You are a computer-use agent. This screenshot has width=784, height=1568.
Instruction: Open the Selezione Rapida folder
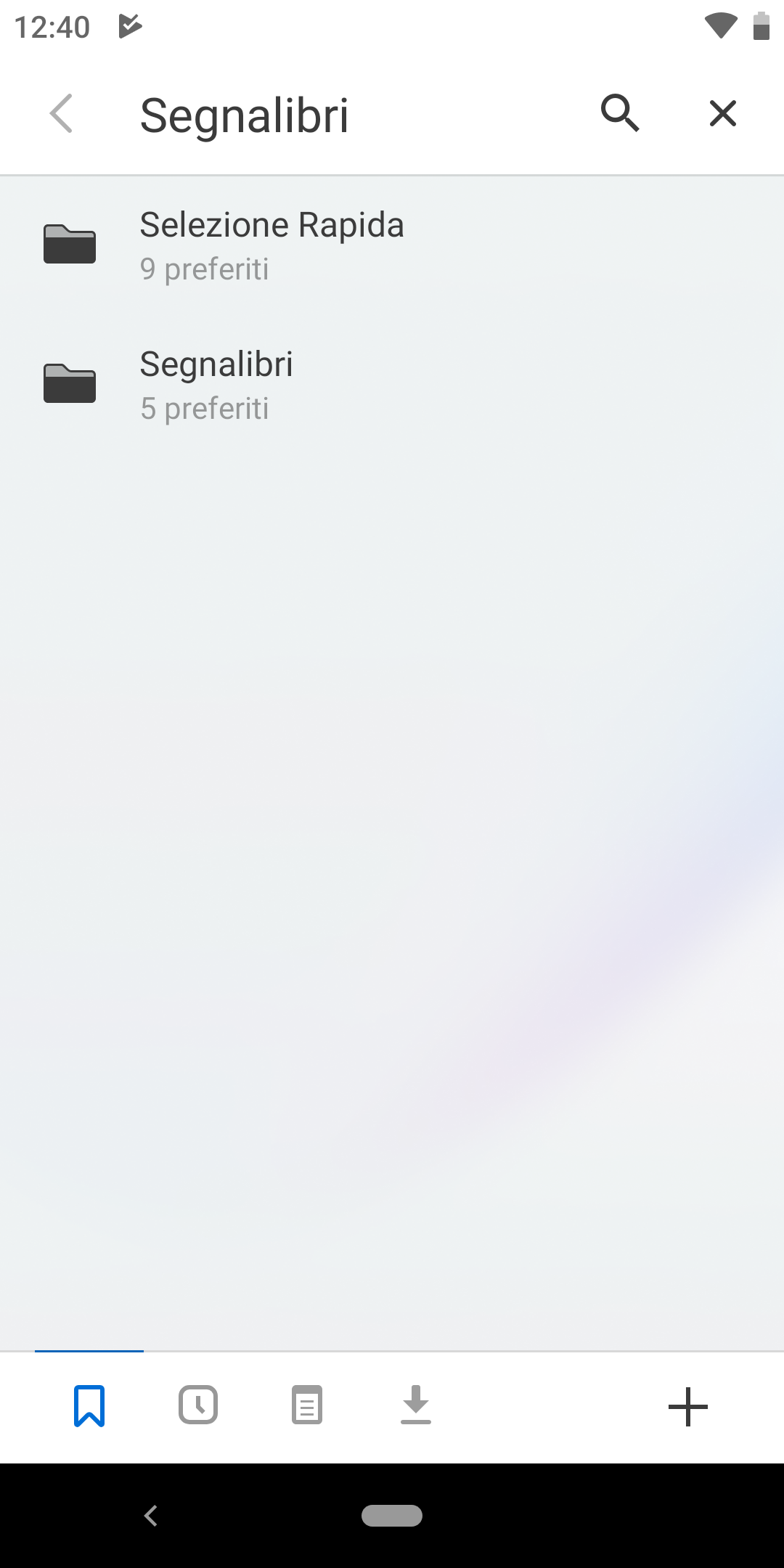point(392,245)
